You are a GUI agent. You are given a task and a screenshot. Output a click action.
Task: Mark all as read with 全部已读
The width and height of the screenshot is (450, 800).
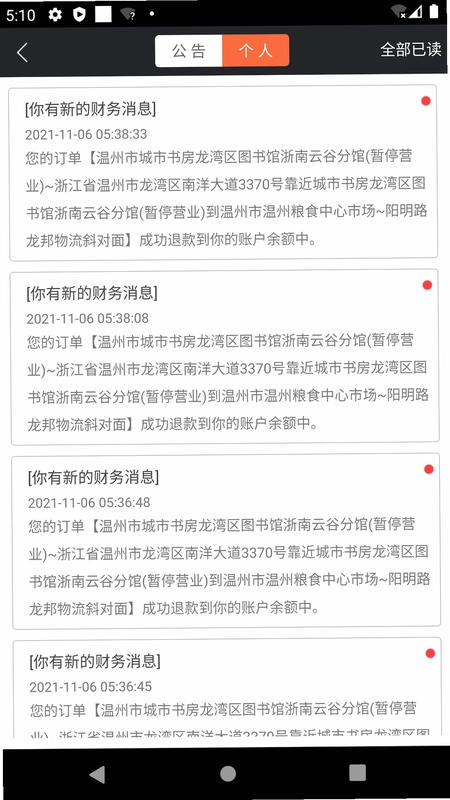[x=411, y=49]
